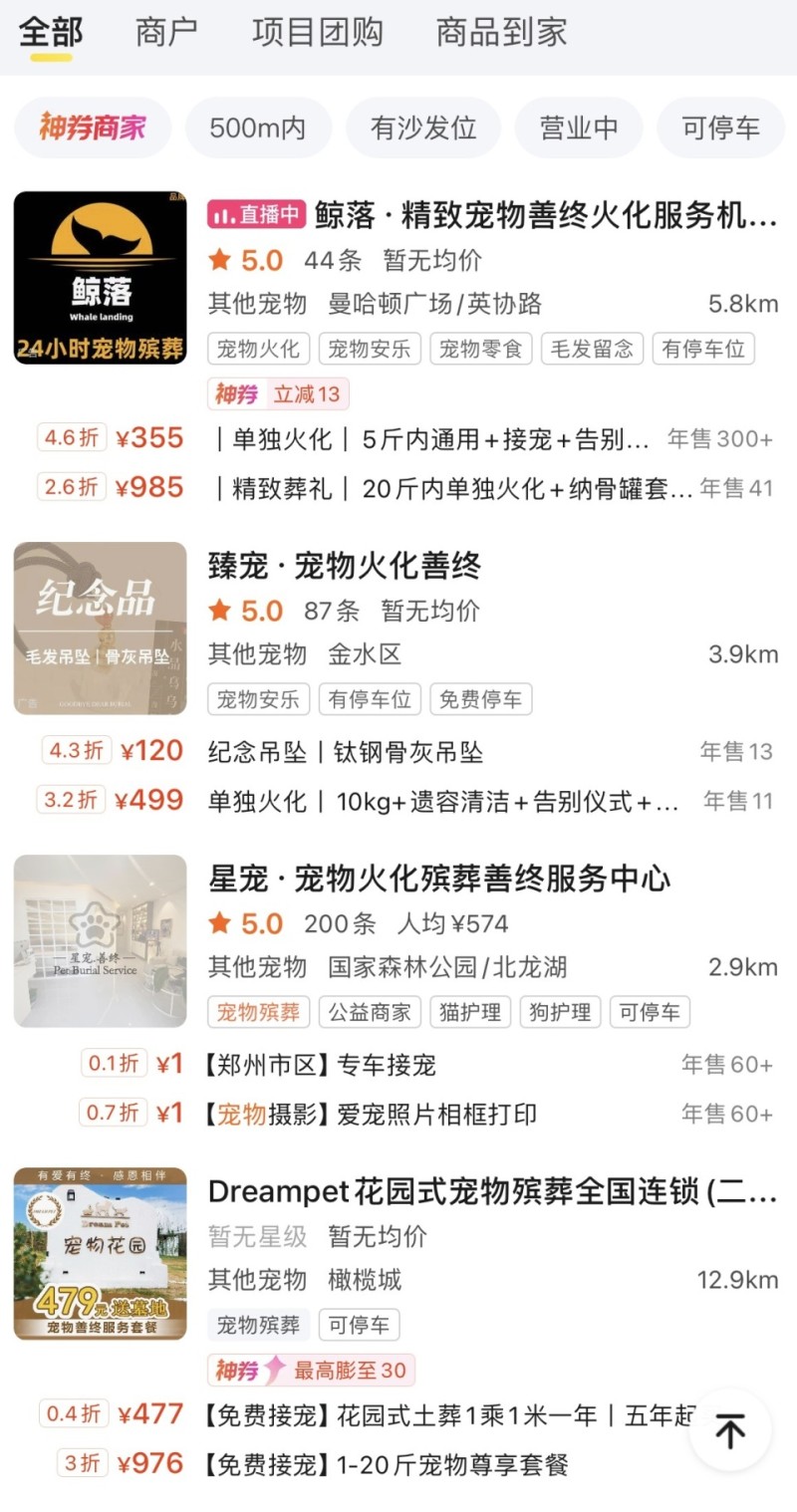Enable the 可停车 filter chip
797x1512 pixels.
pos(720,127)
